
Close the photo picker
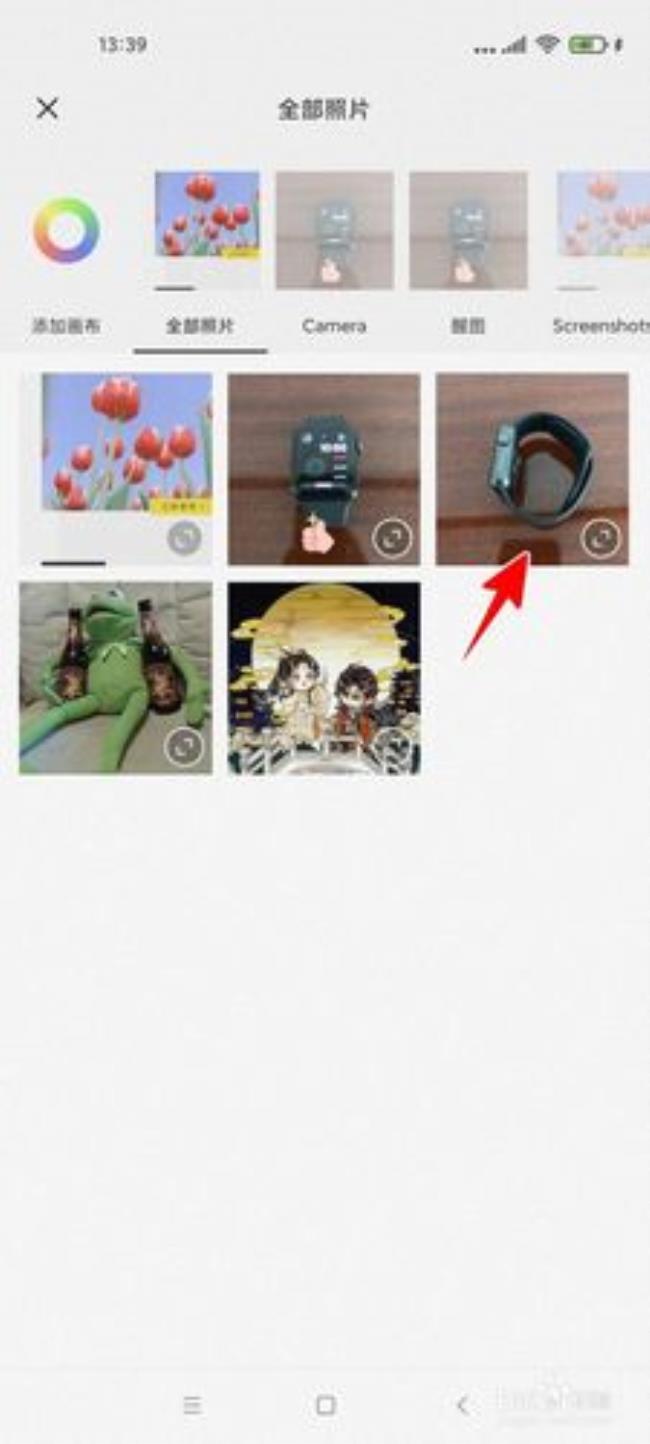(x=47, y=108)
